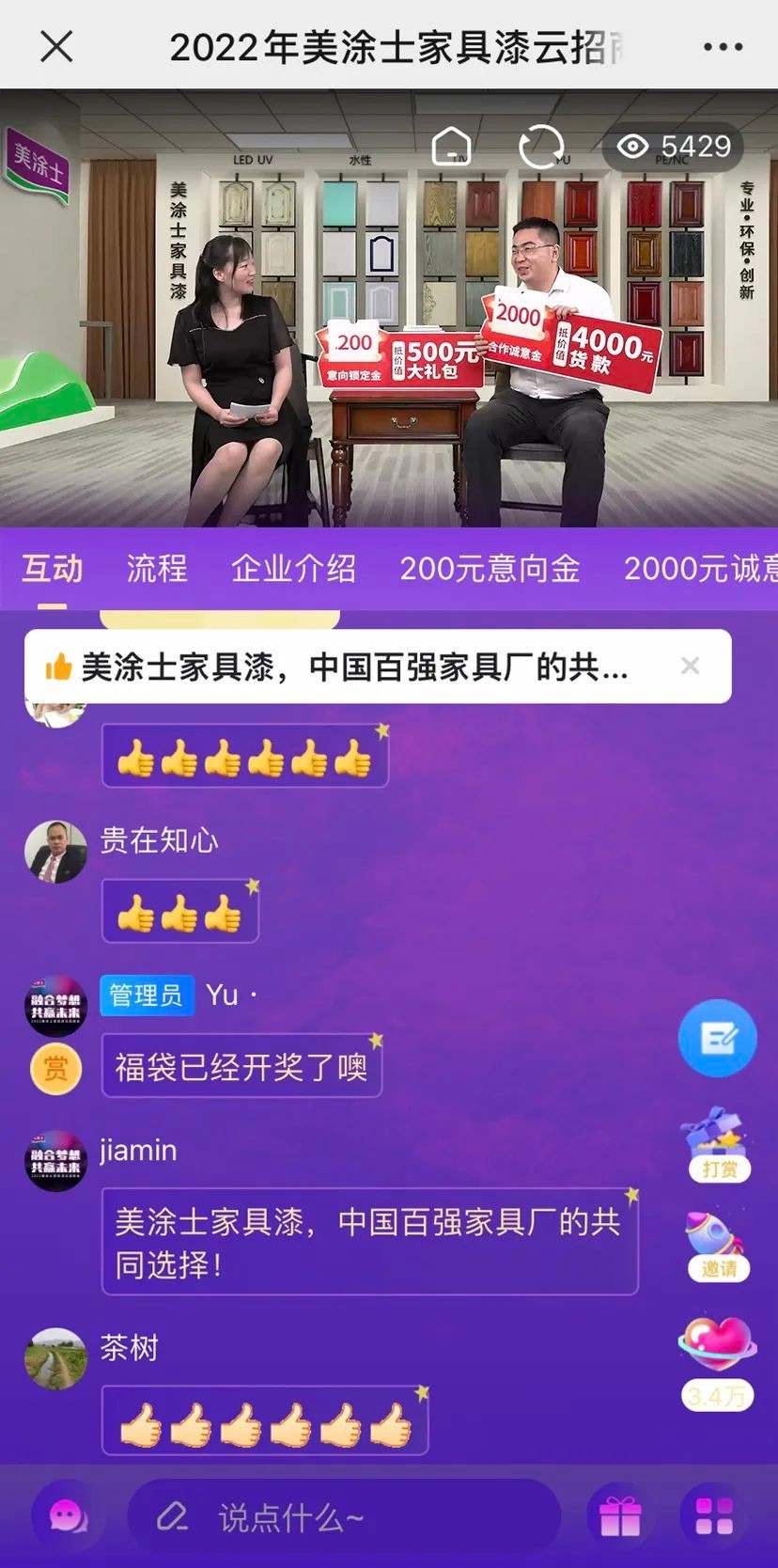Open the chat bubble icon
The image size is (778, 1568).
point(67,1516)
